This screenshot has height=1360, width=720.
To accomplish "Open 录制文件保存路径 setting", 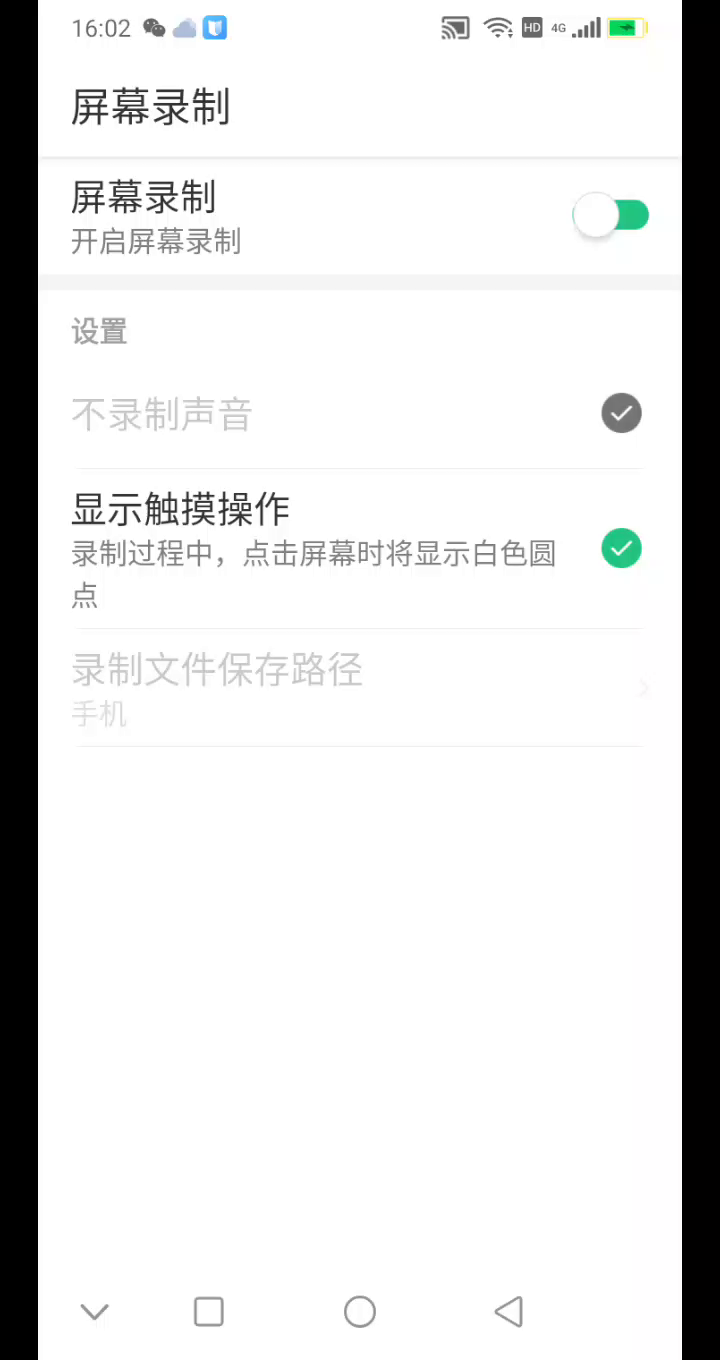I will (356, 688).
